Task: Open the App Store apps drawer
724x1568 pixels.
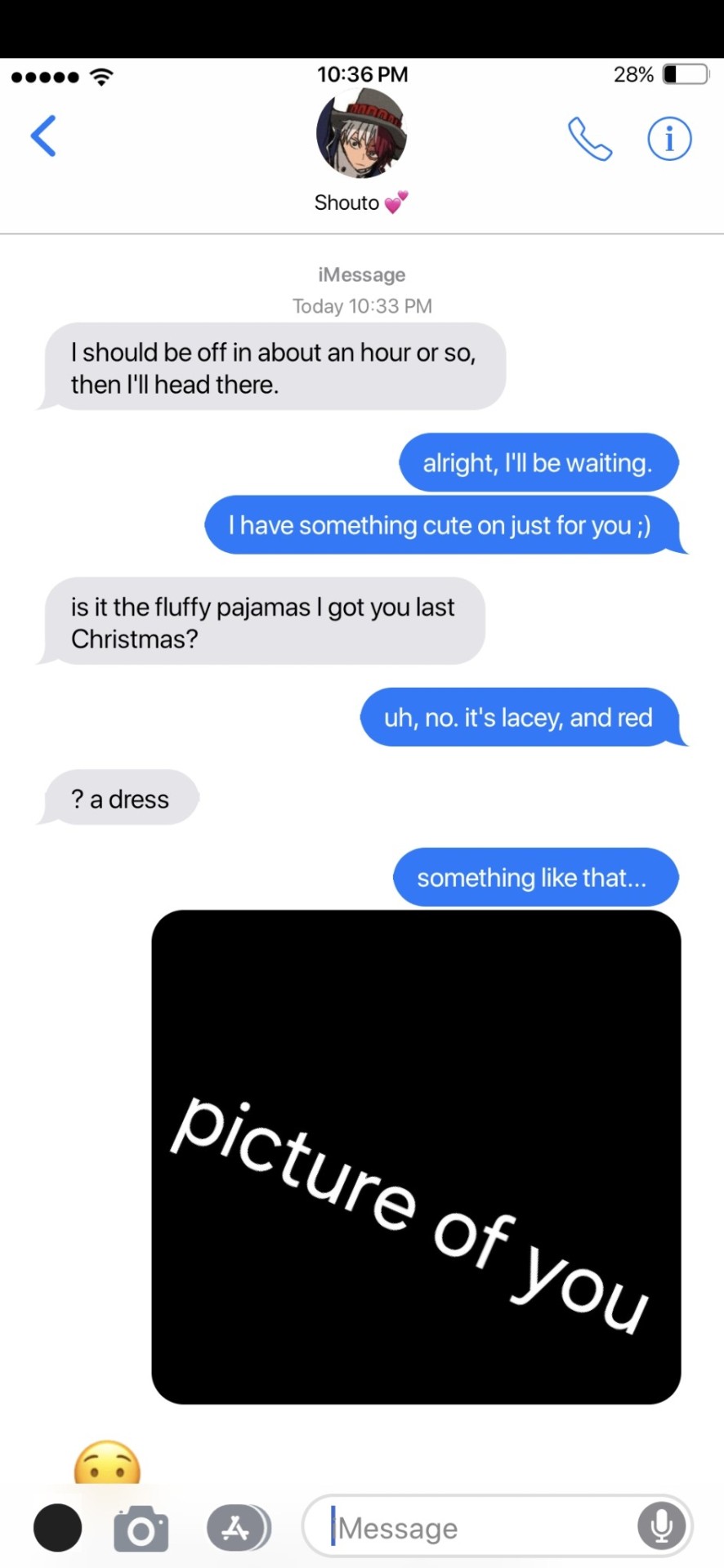Action: pyautogui.click(x=238, y=1527)
